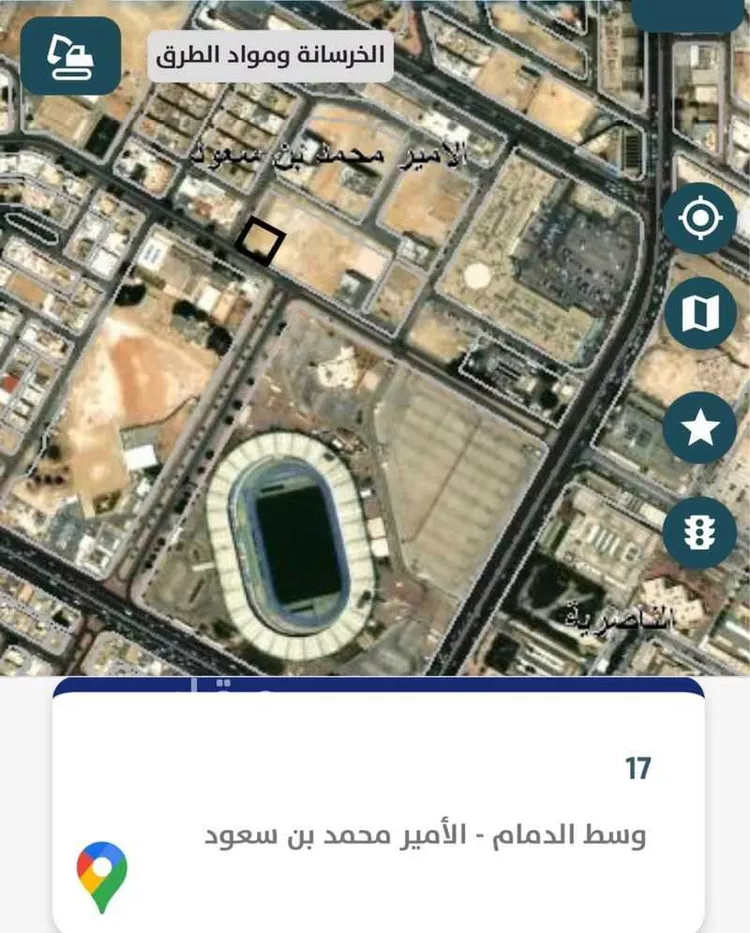Select the outlined plot on the map
Screen dimensions: 750x933
click(261, 241)
